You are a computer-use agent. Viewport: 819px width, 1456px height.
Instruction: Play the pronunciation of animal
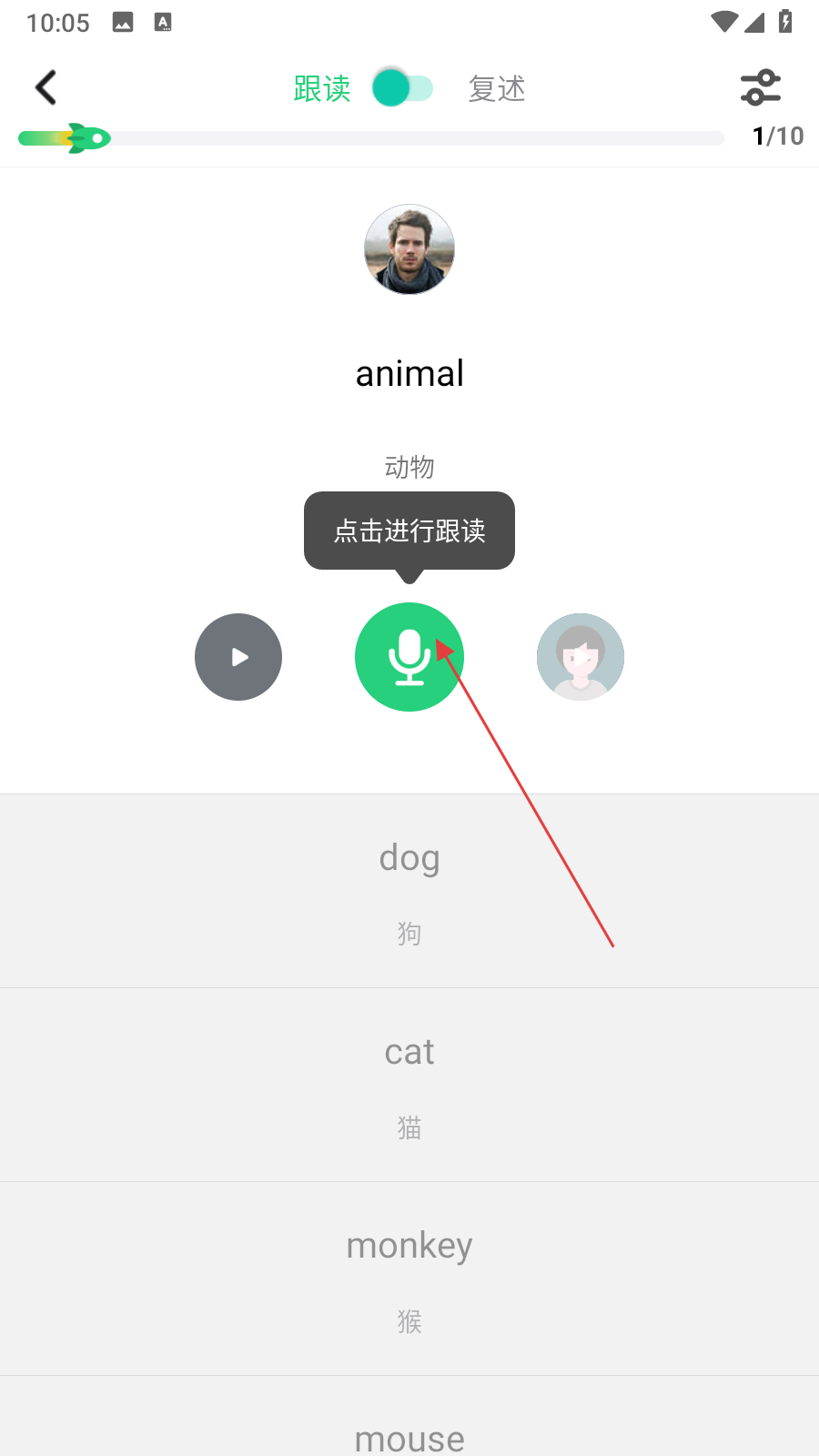[x=238, y=657]
